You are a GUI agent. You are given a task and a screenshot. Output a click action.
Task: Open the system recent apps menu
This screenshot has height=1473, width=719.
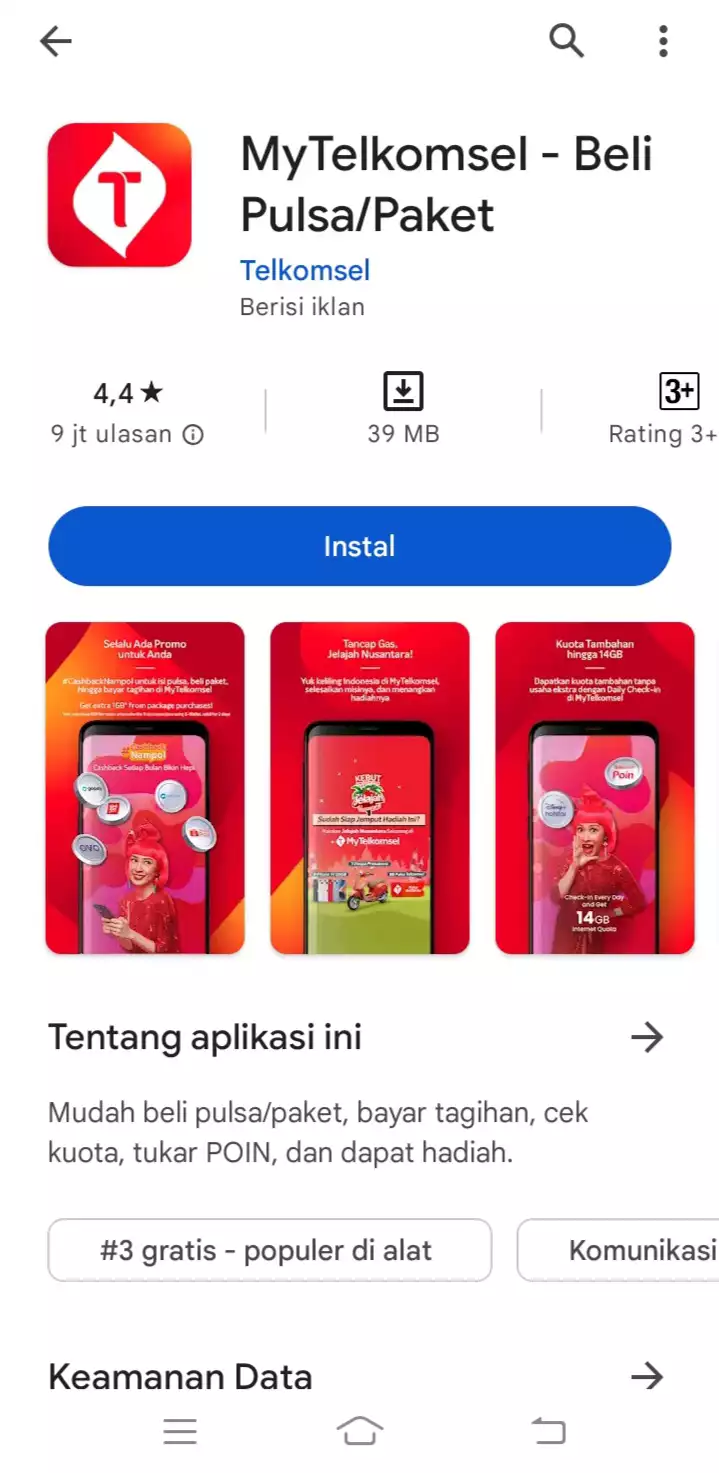click(180, 1431)
